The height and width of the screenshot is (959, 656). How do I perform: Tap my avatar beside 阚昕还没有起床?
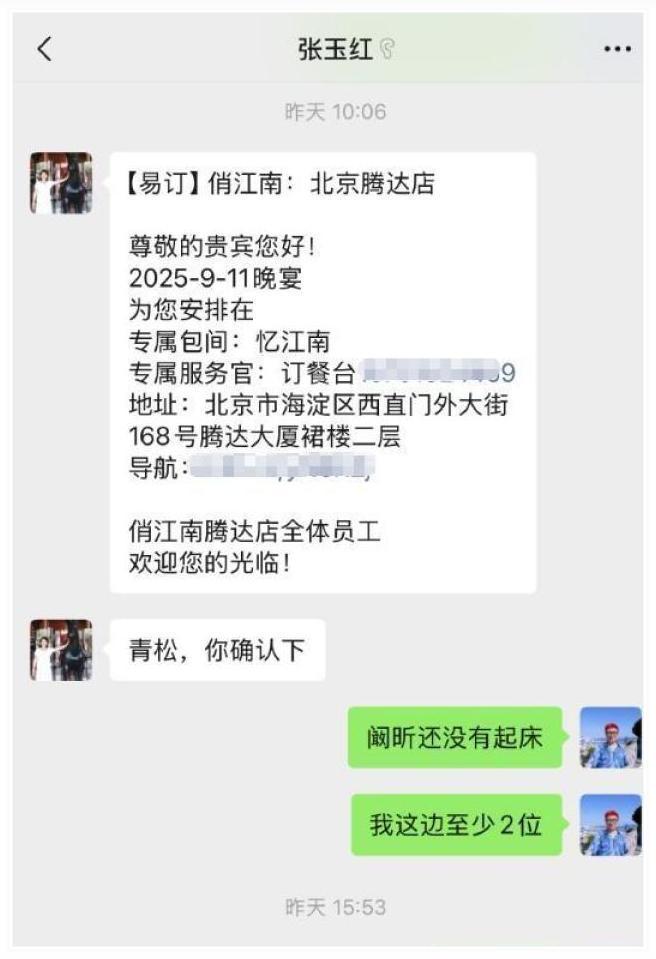pos(610,738)
